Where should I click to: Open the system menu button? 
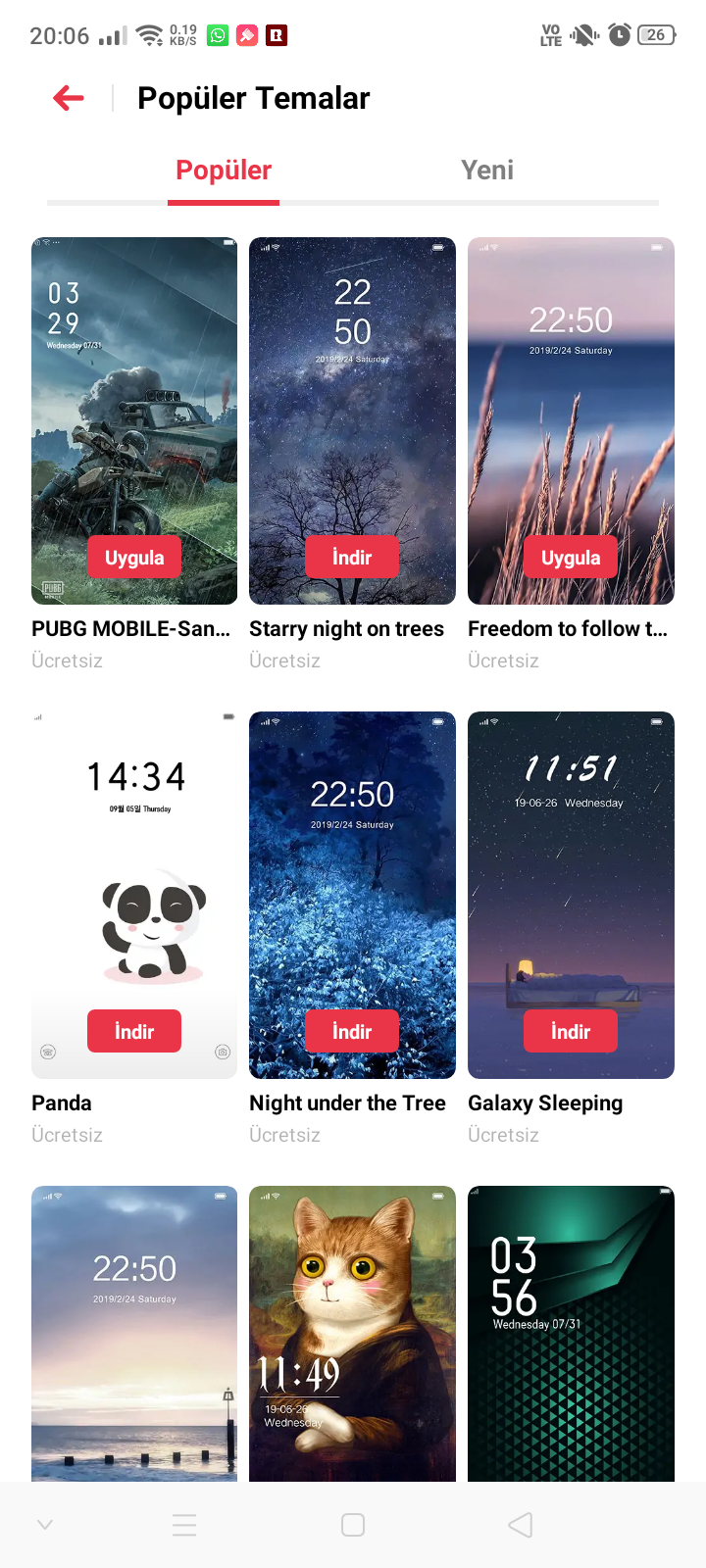184,1525
